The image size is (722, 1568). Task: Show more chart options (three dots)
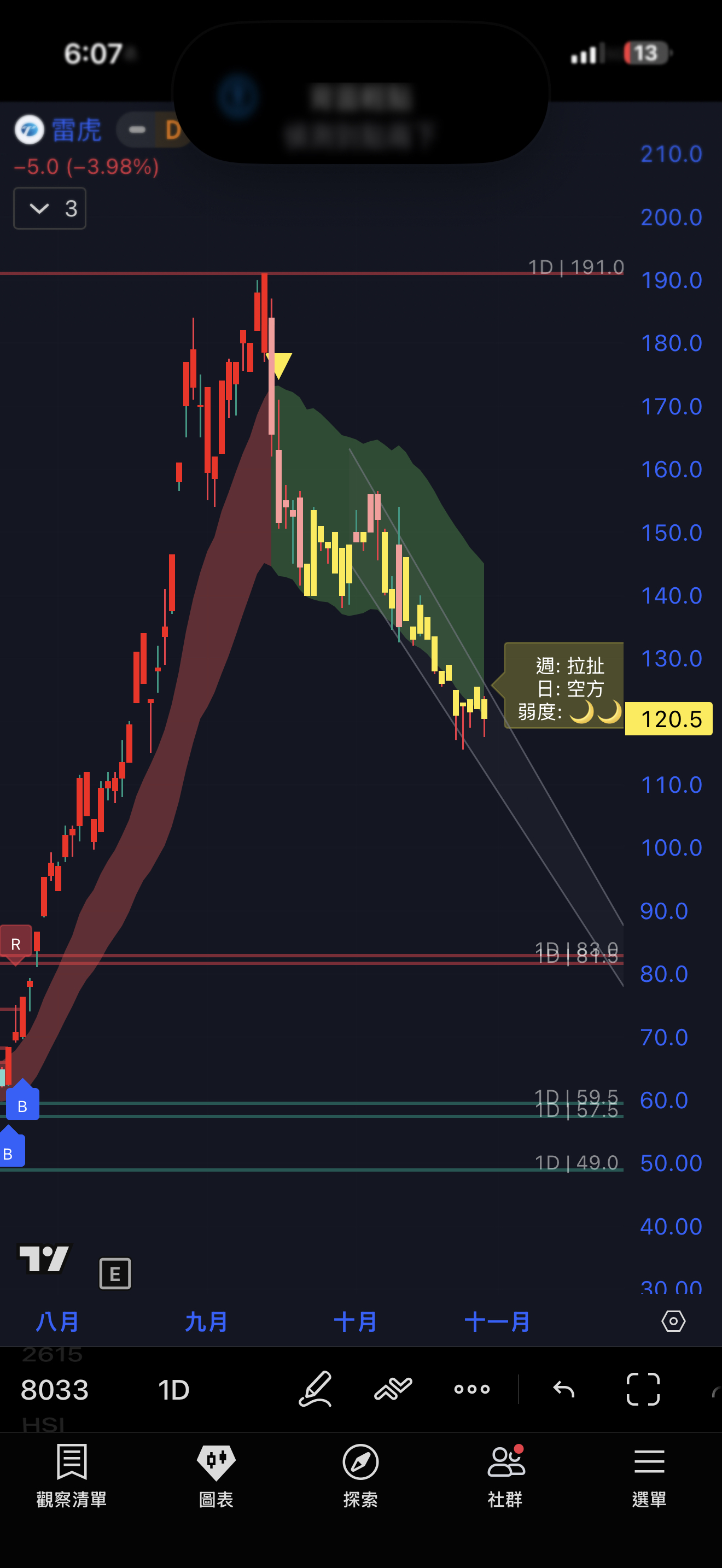472,1389
